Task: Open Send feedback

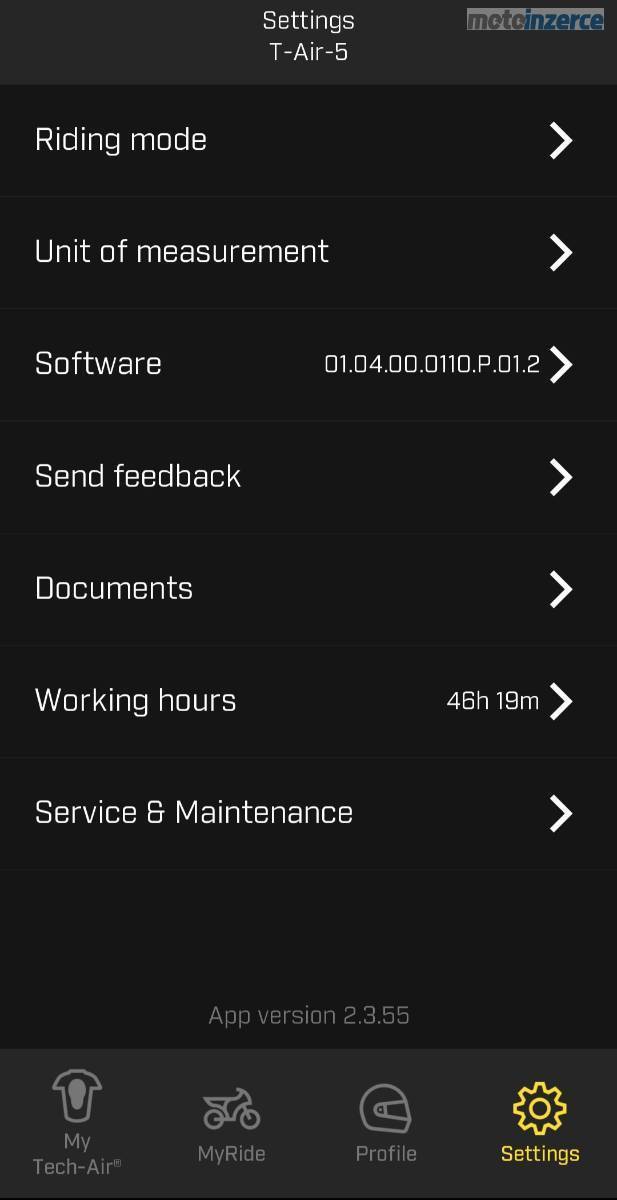Action: click(x=308, y=476)
